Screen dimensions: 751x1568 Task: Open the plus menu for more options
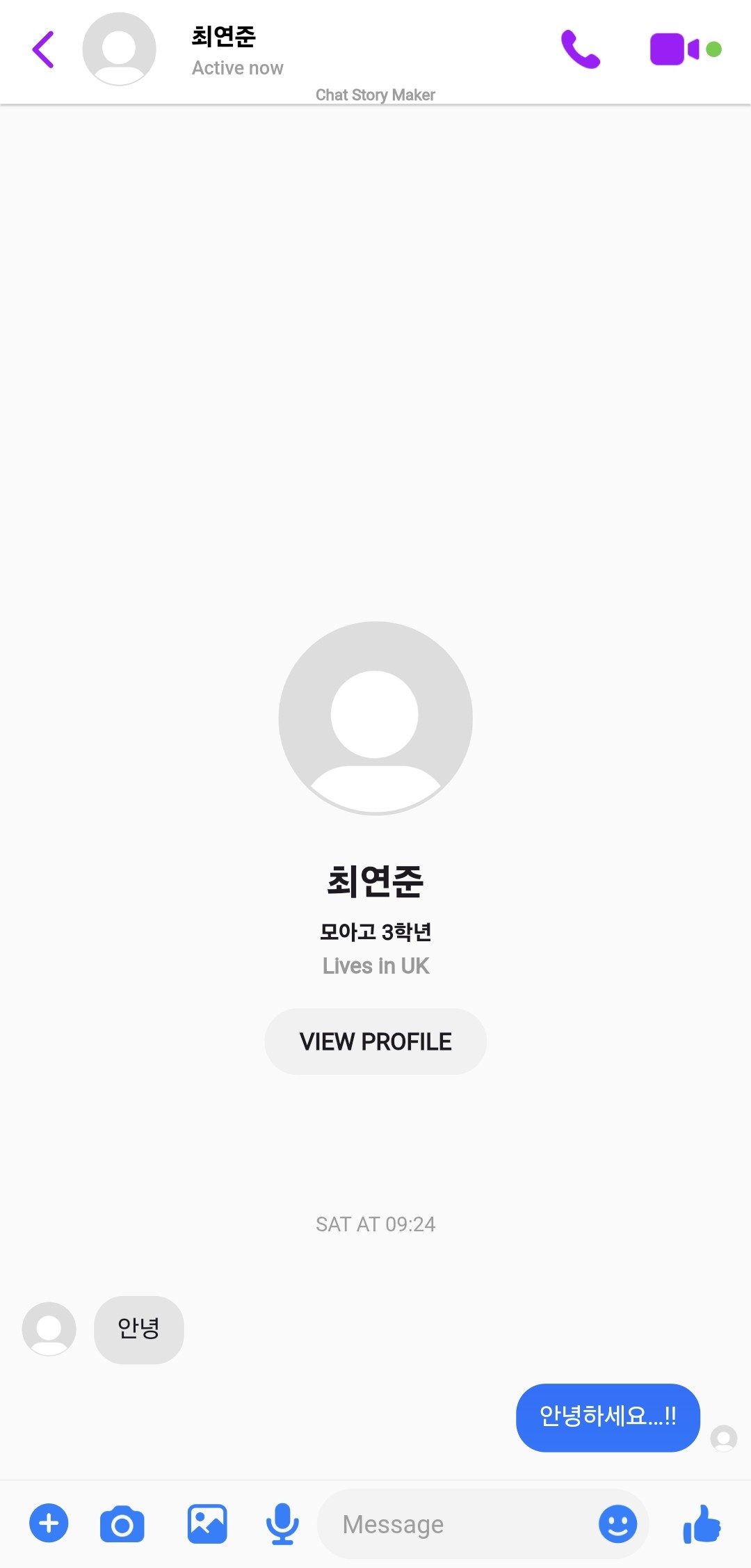[x=49, y=1523]
